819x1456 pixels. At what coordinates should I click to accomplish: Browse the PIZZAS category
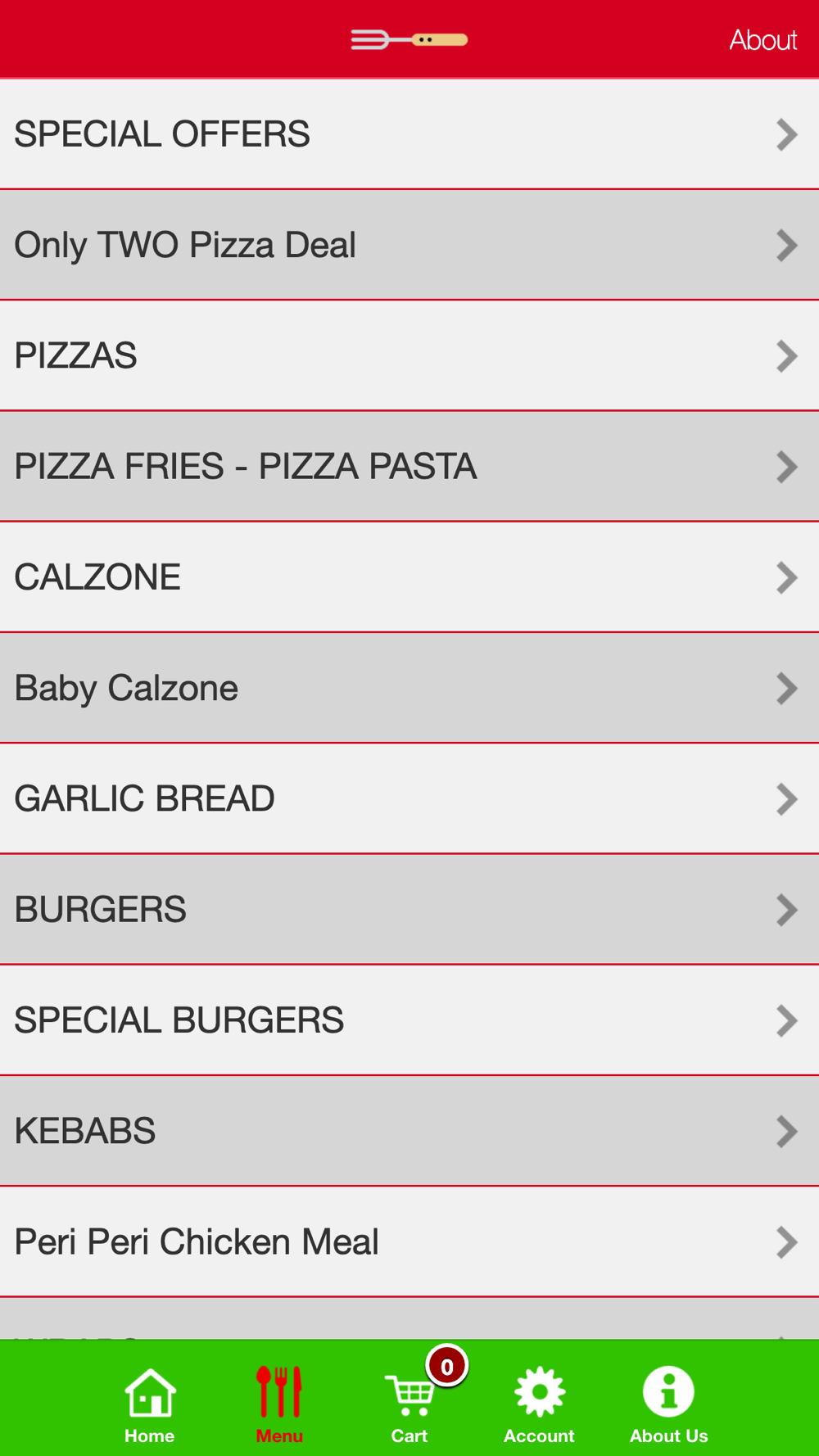pos(409,355)
